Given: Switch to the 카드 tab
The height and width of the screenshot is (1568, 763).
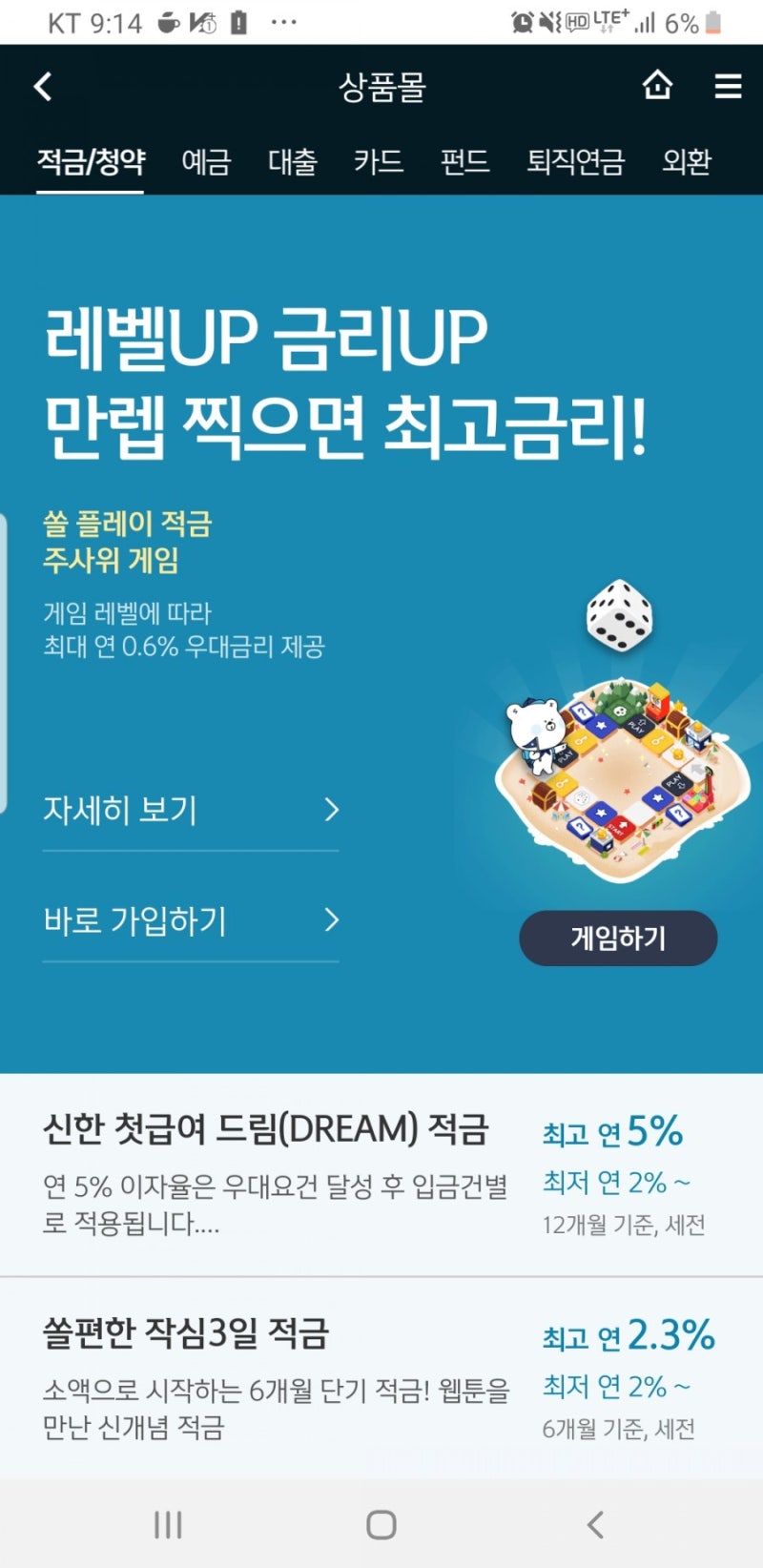Looking at the screenshot, I should (x=378, y=161).
